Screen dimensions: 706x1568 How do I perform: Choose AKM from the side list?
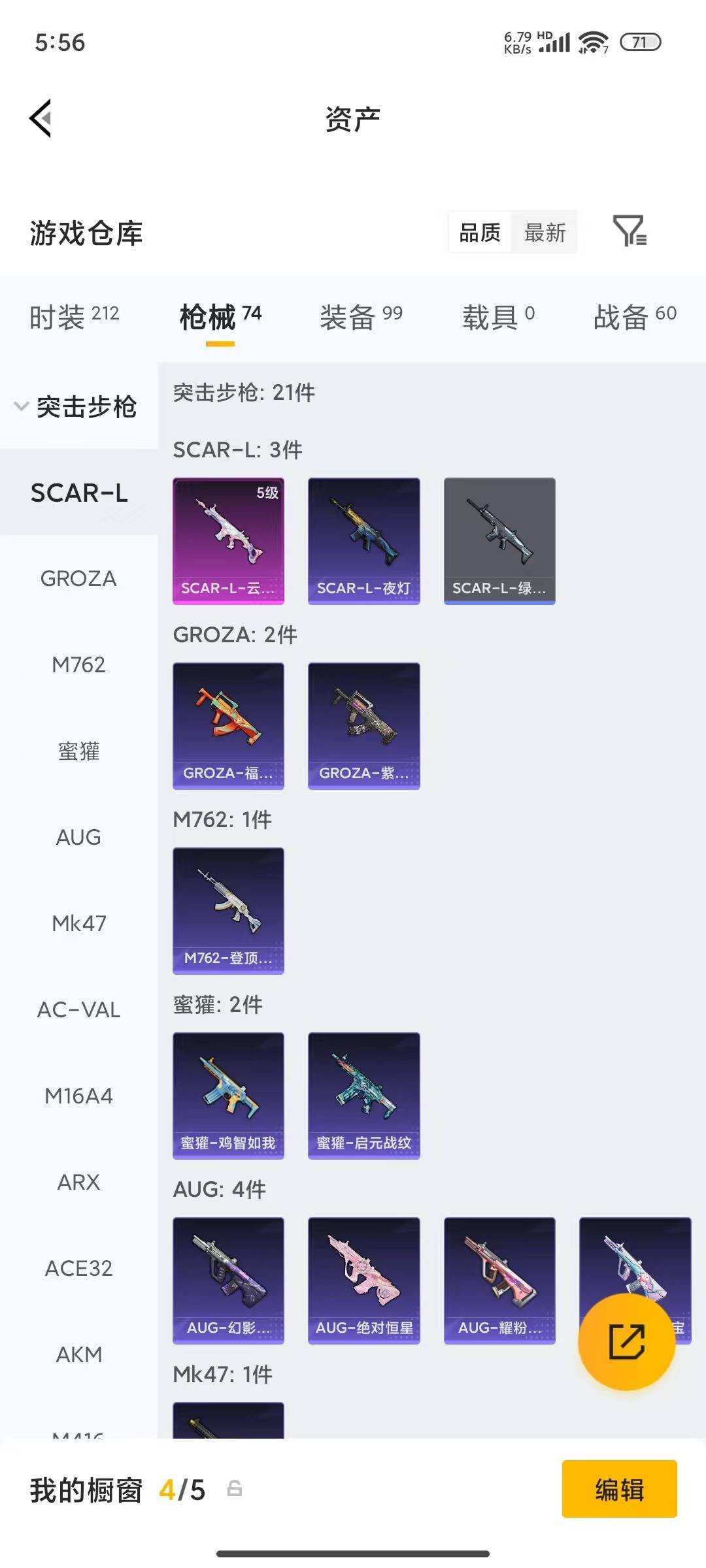[x=79, y=1354]
